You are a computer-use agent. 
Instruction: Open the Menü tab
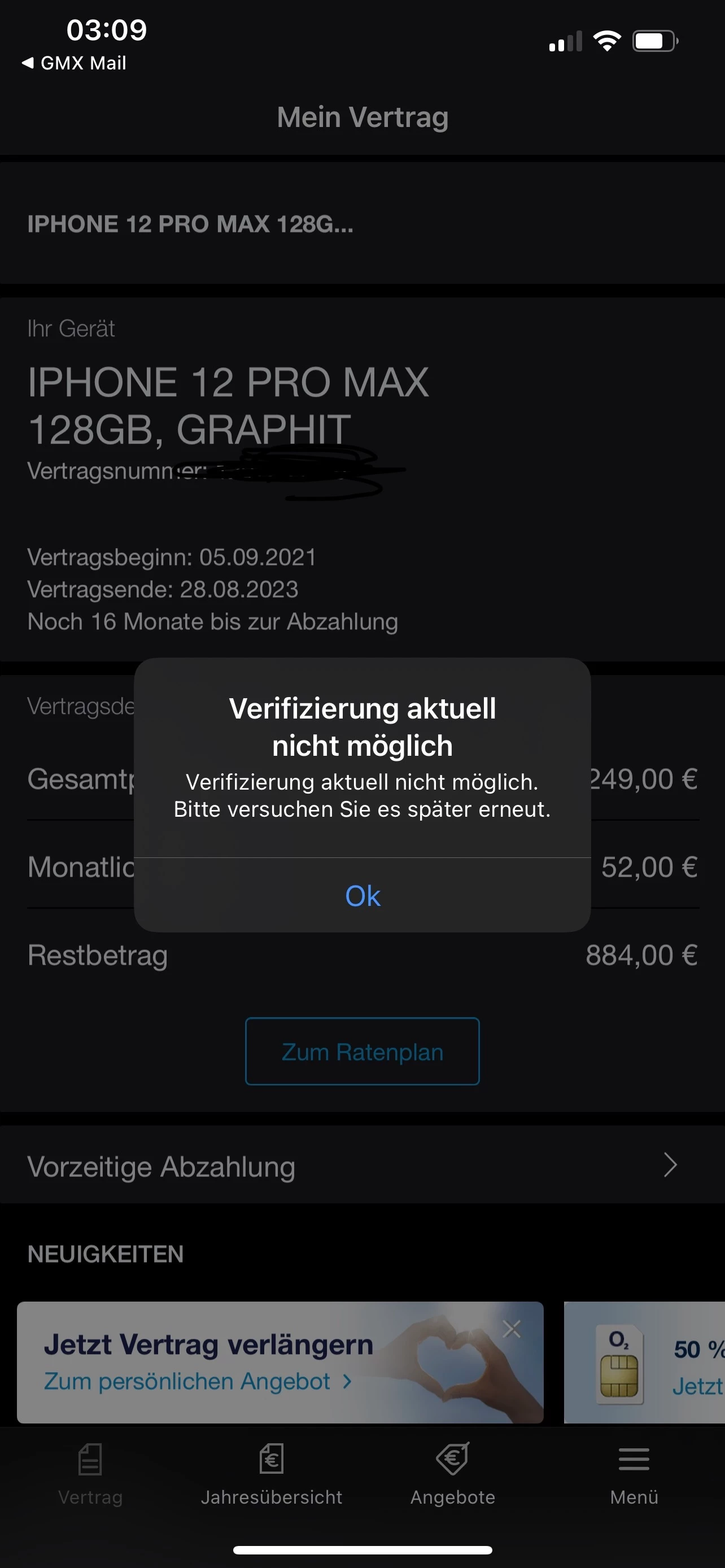click(x=634, y=1474)
